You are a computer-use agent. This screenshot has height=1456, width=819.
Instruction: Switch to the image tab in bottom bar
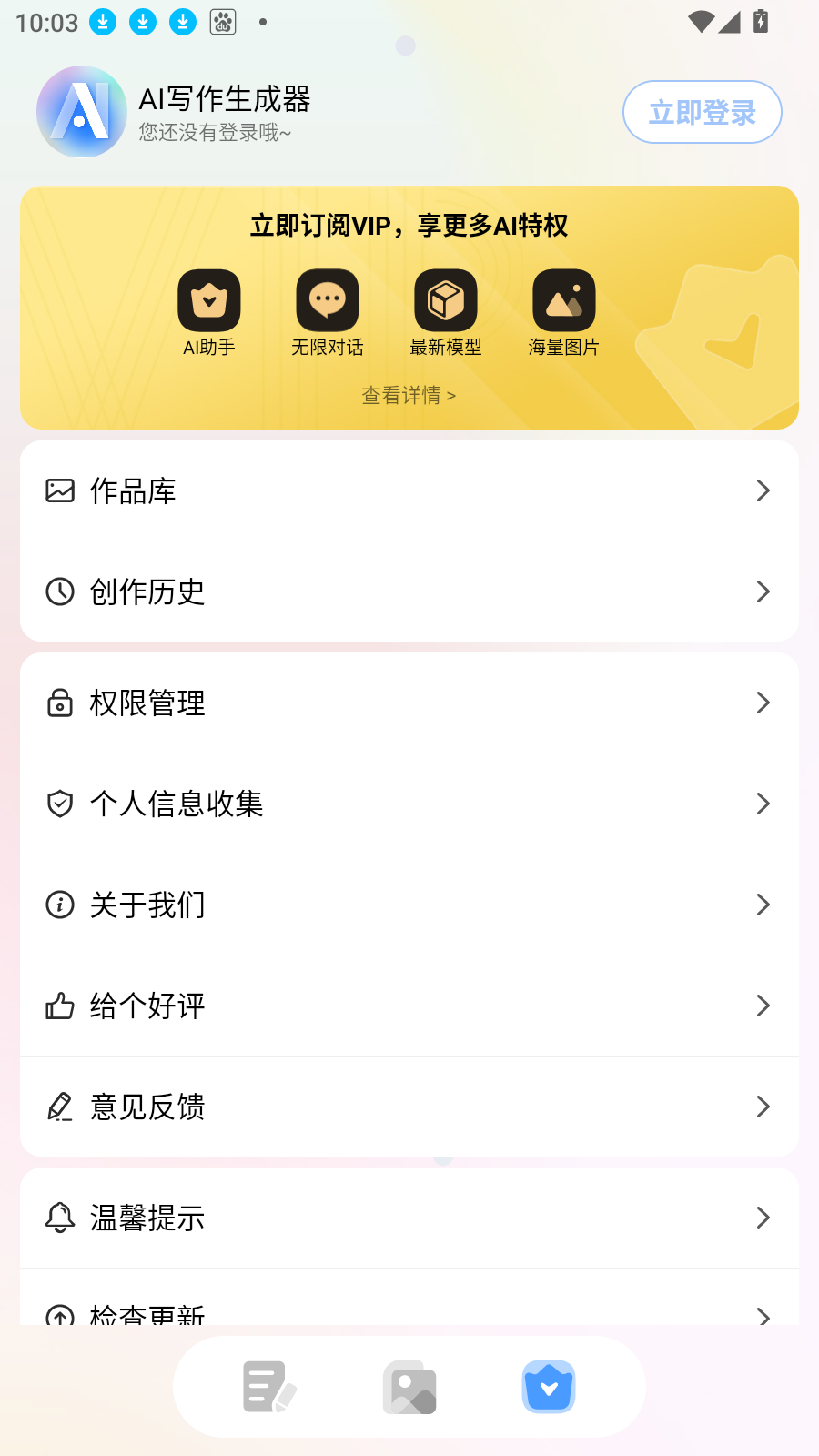coord(409,1387)
